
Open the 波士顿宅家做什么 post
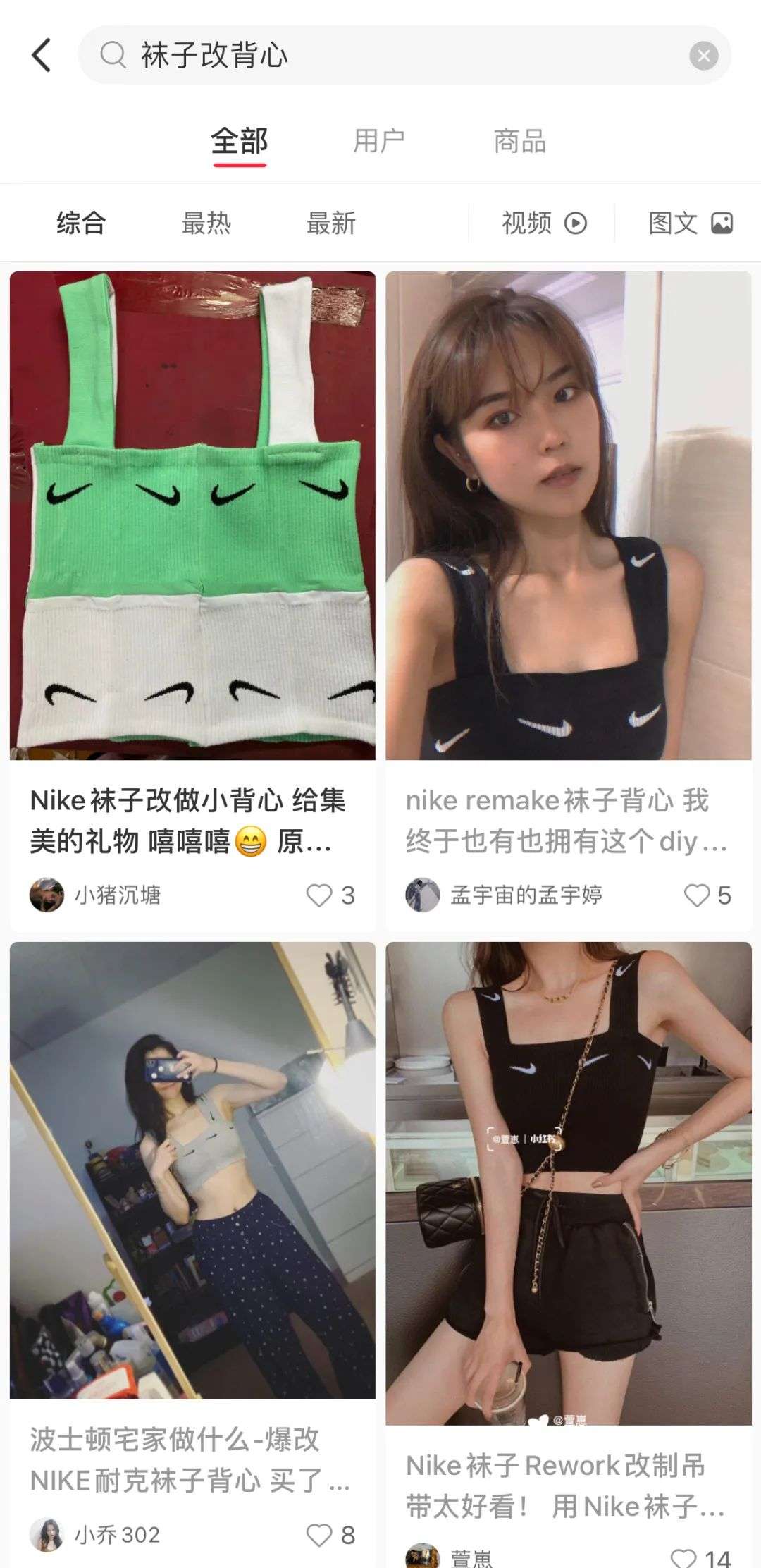pos(192,1170)
